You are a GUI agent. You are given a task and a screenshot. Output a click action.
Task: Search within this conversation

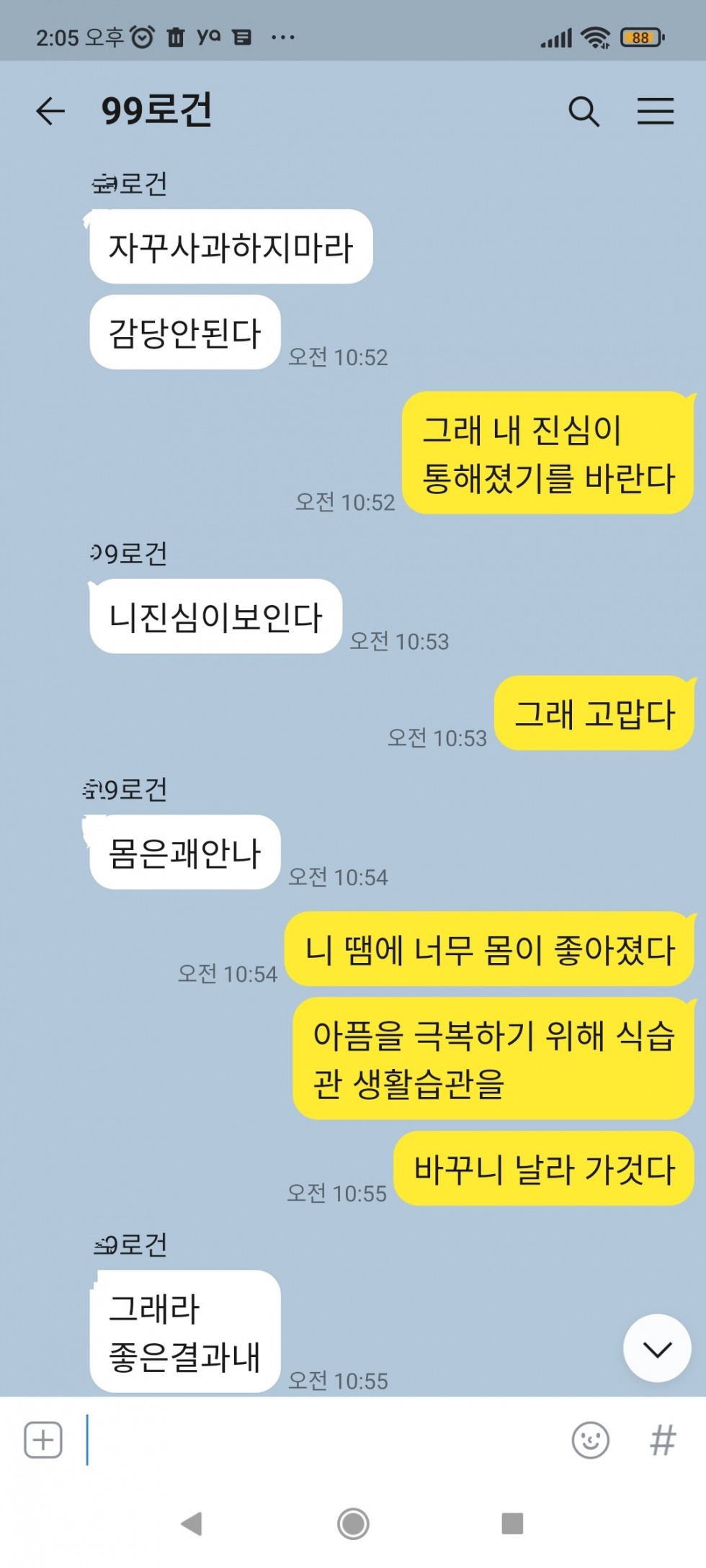point(584,112)
